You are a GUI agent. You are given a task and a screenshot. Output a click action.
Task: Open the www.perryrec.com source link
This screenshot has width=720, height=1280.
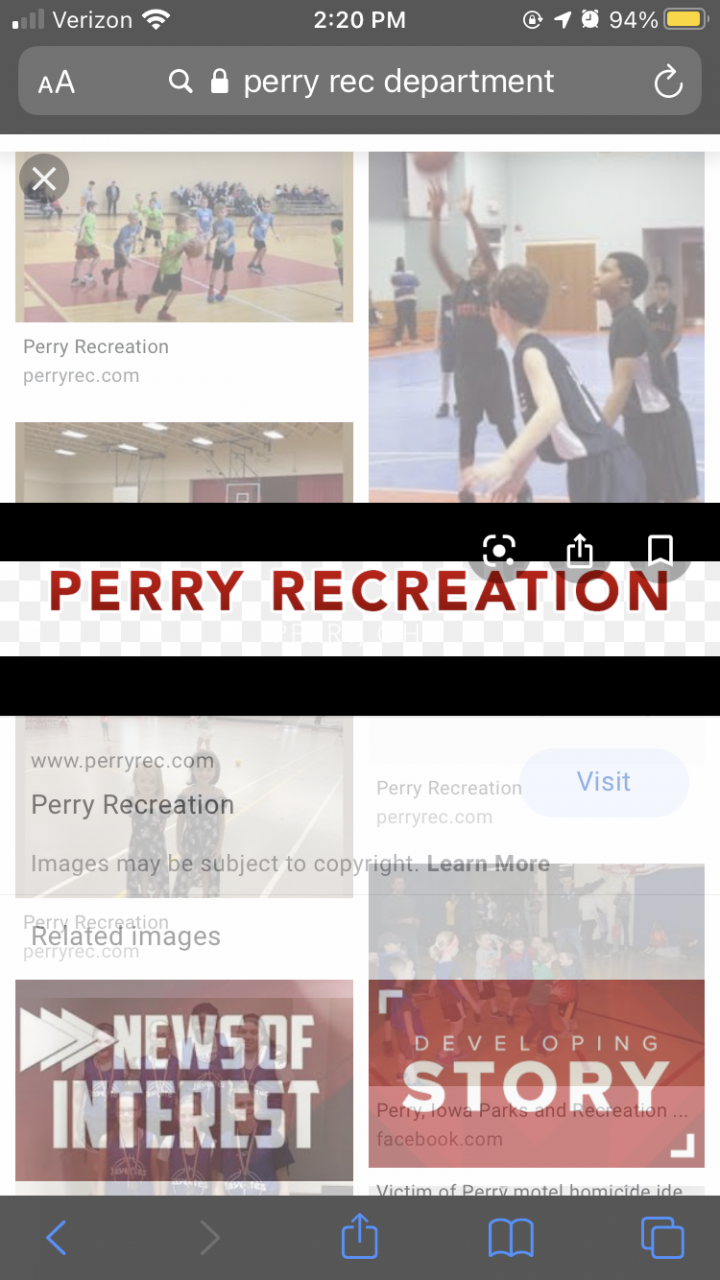click(x=122, y=760)
